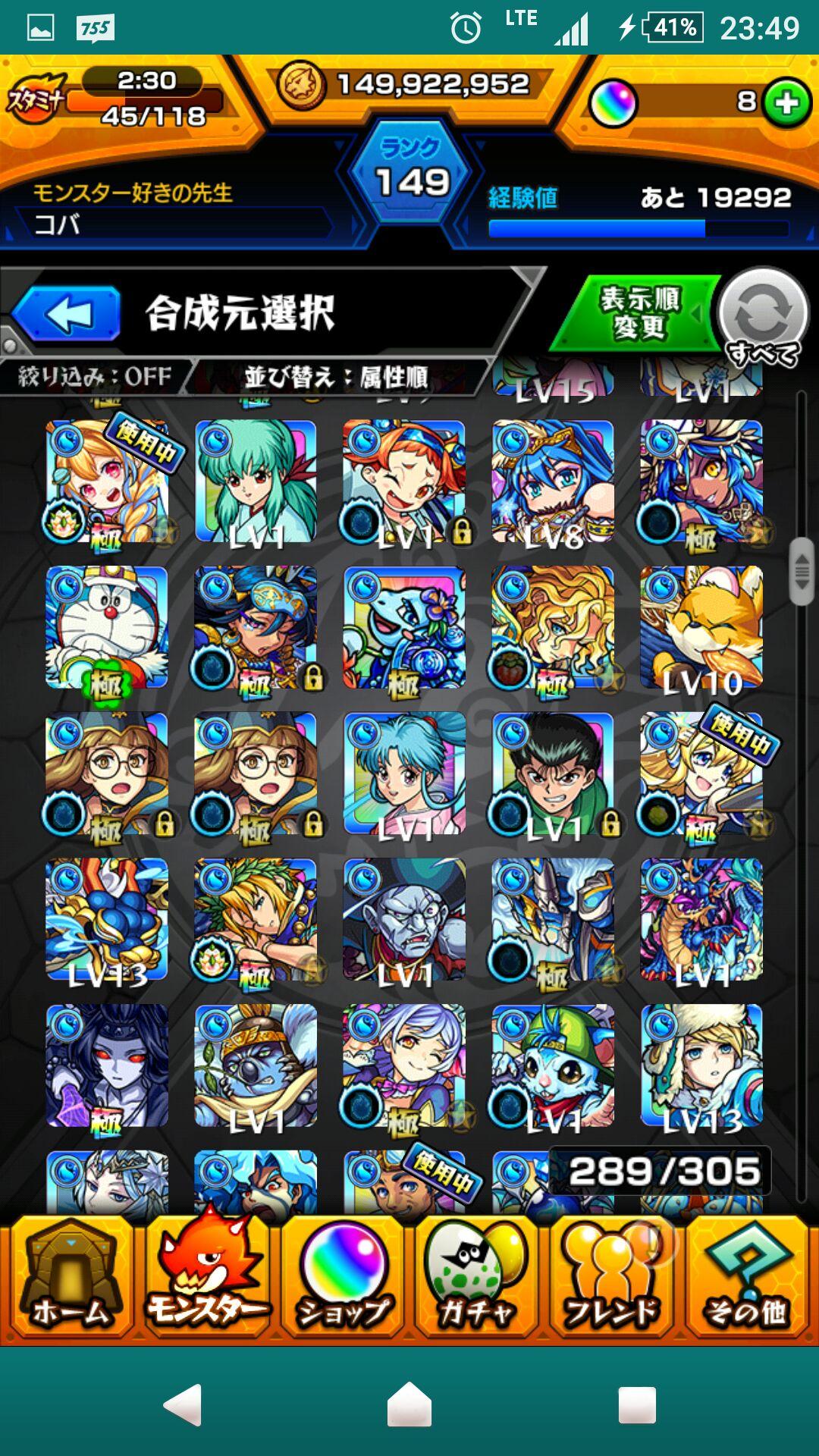Image resolution: width=819 pixels, height=1456 pixels.
Task: Switch to the モンスター tab
Action: point(205,1277)
